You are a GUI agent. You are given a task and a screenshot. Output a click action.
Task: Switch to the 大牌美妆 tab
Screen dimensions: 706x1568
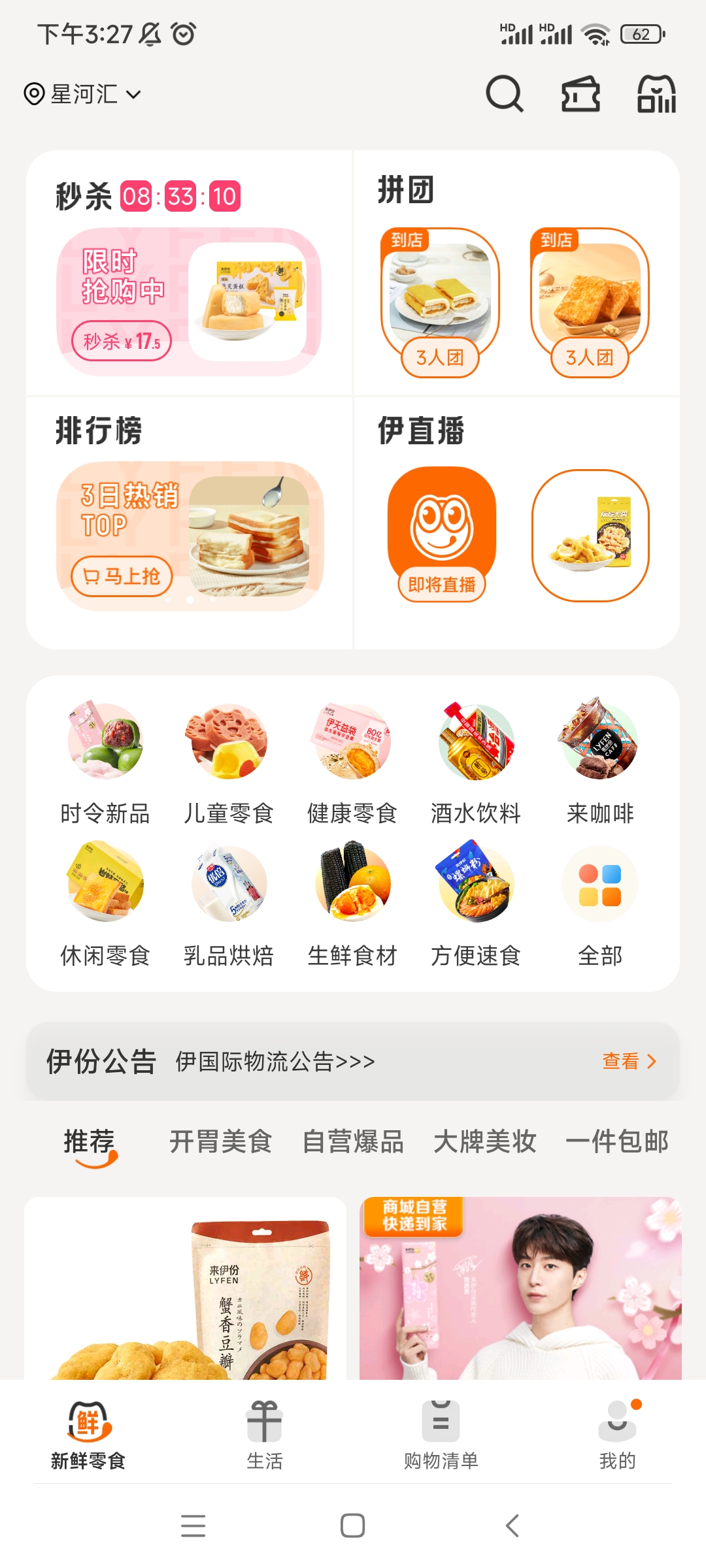485,1142
